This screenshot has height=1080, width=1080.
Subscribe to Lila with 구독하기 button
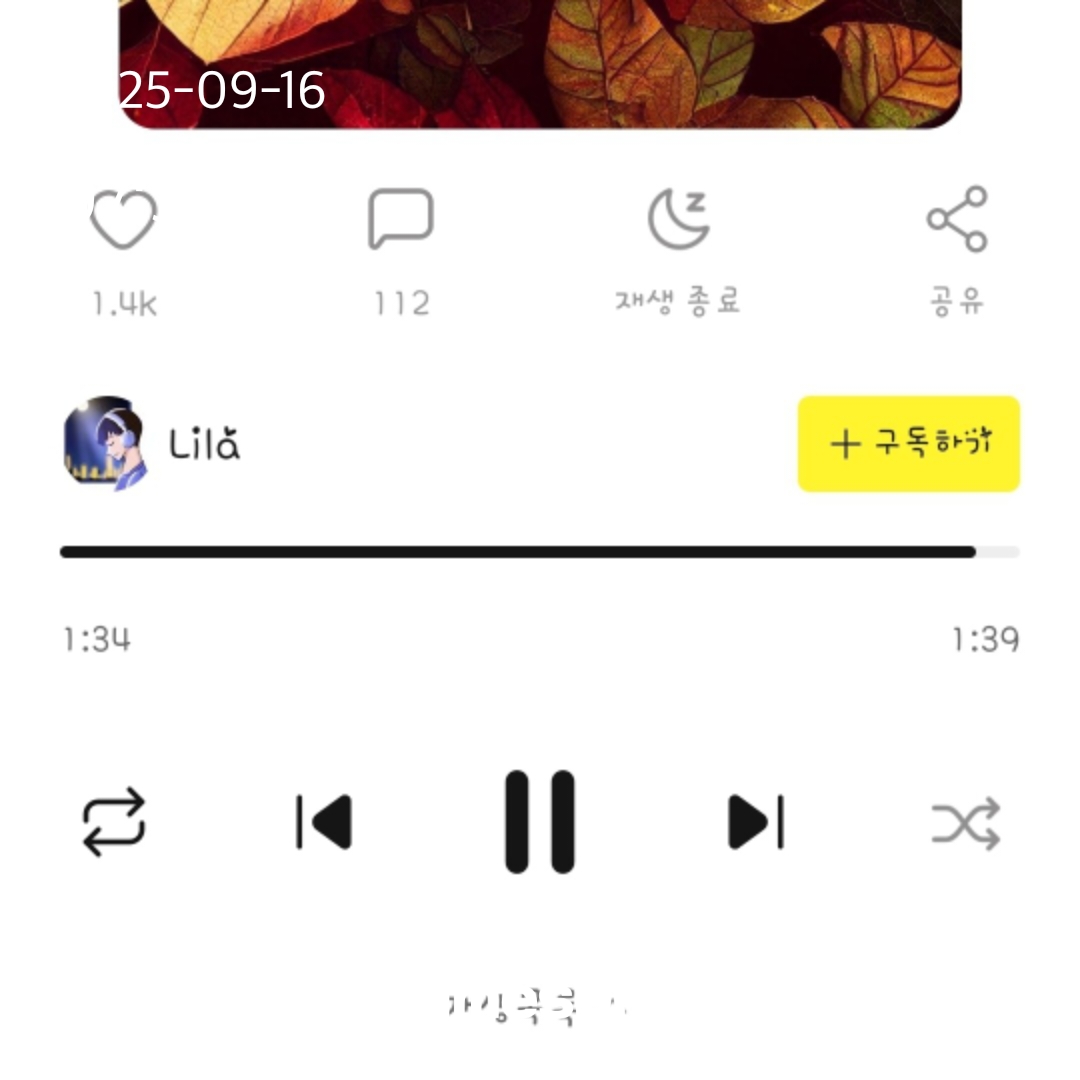(x=908, y=444)
